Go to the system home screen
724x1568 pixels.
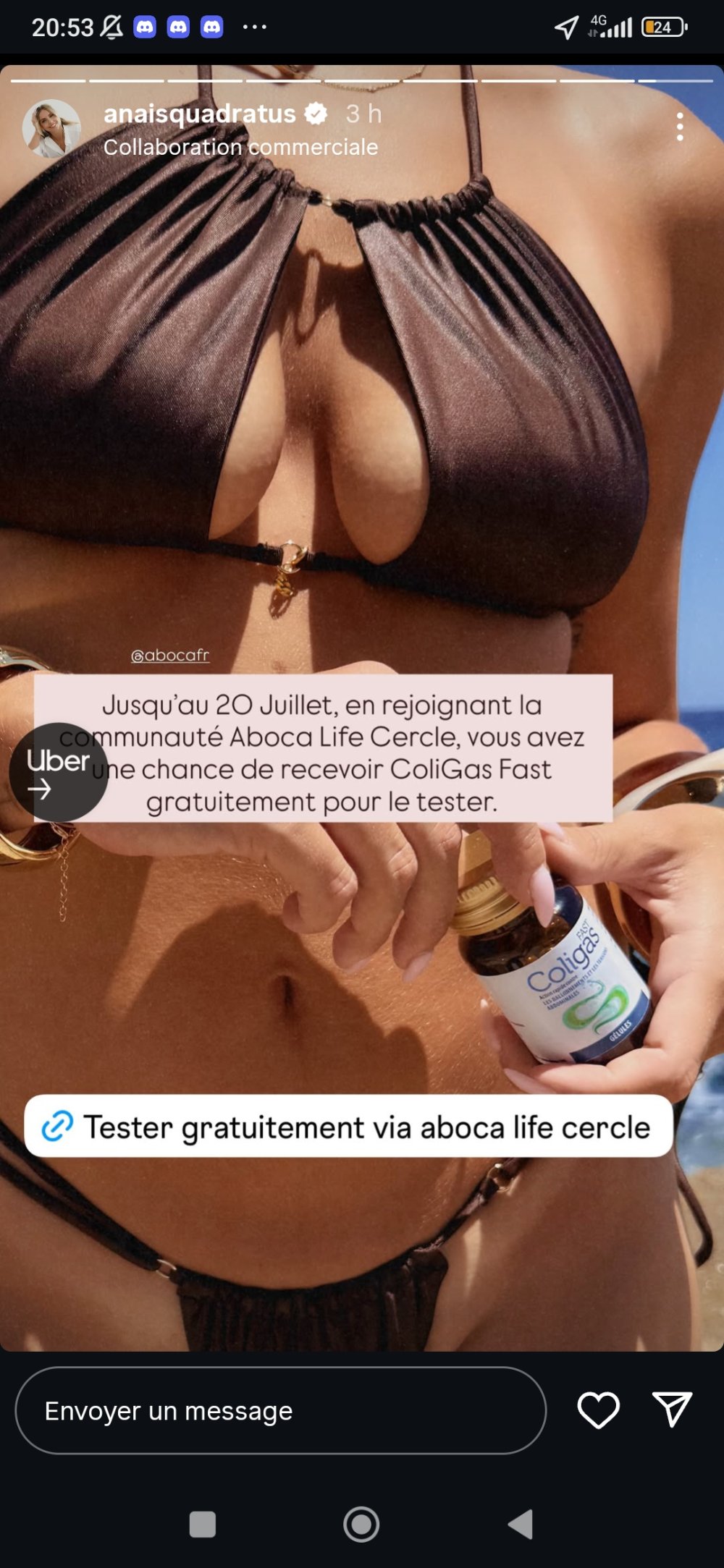click(x=361, y=1524)
